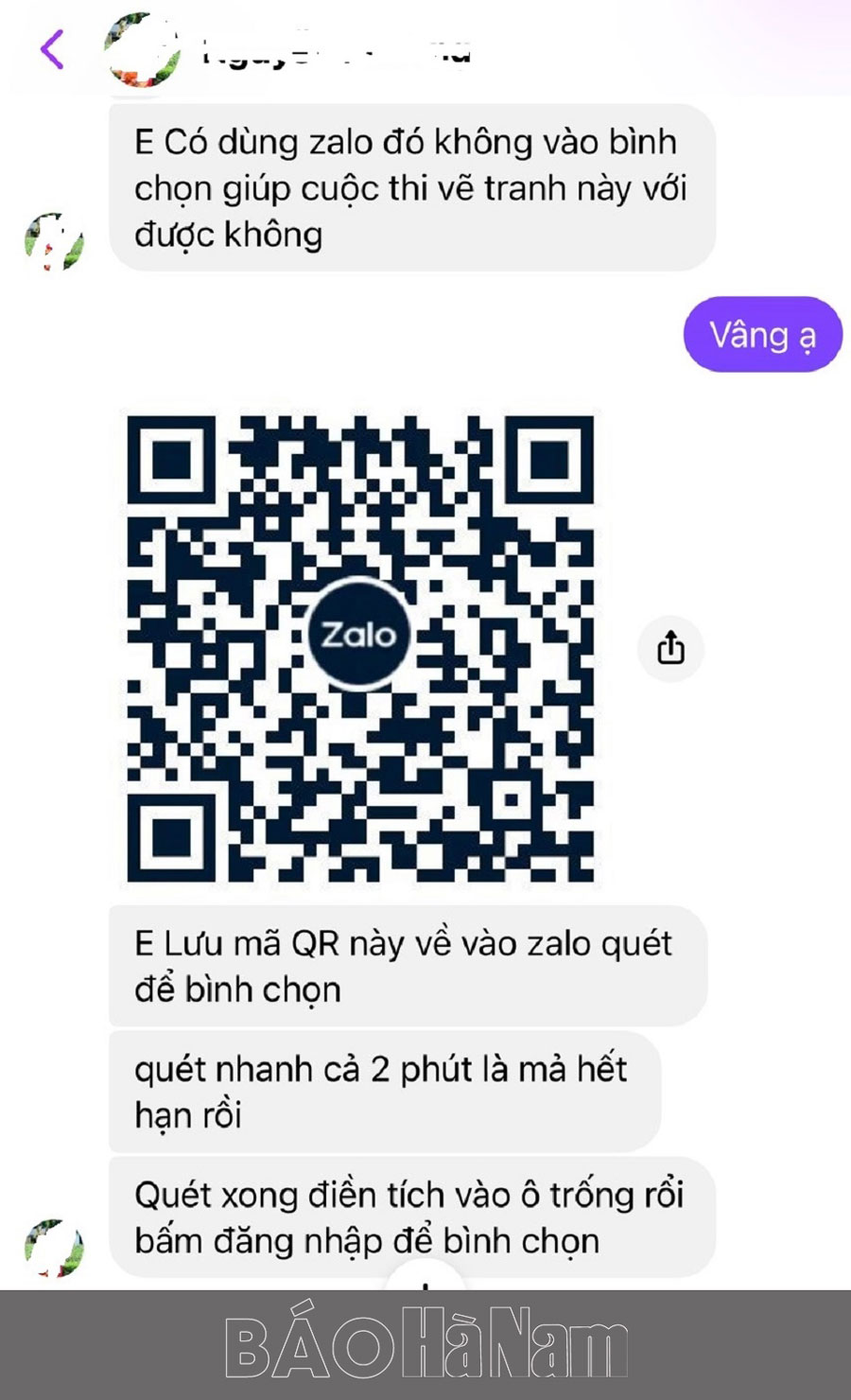Screen dimensions: 851x1400
Task: Go back to the chat list
Action: [x=53, y=49]
